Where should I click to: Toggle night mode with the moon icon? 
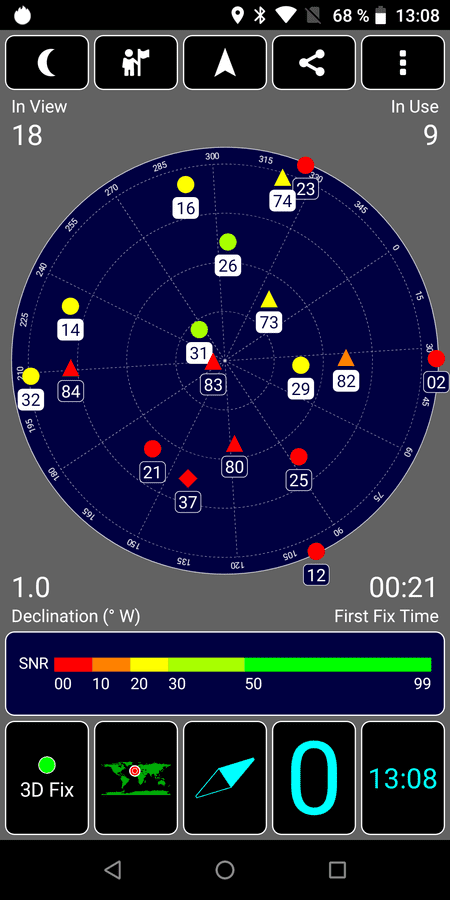point(47,63)
